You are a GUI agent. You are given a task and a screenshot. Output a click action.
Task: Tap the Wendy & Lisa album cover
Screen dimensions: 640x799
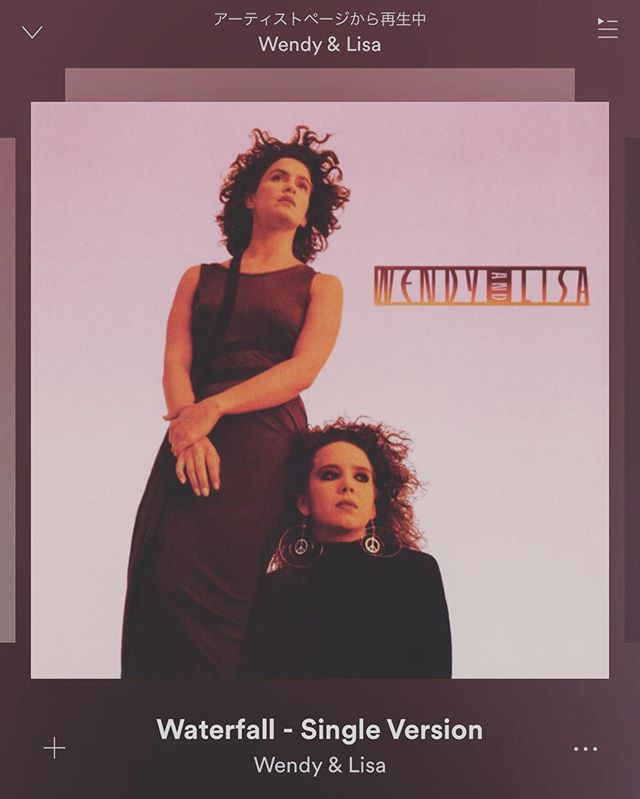point(320,390)
